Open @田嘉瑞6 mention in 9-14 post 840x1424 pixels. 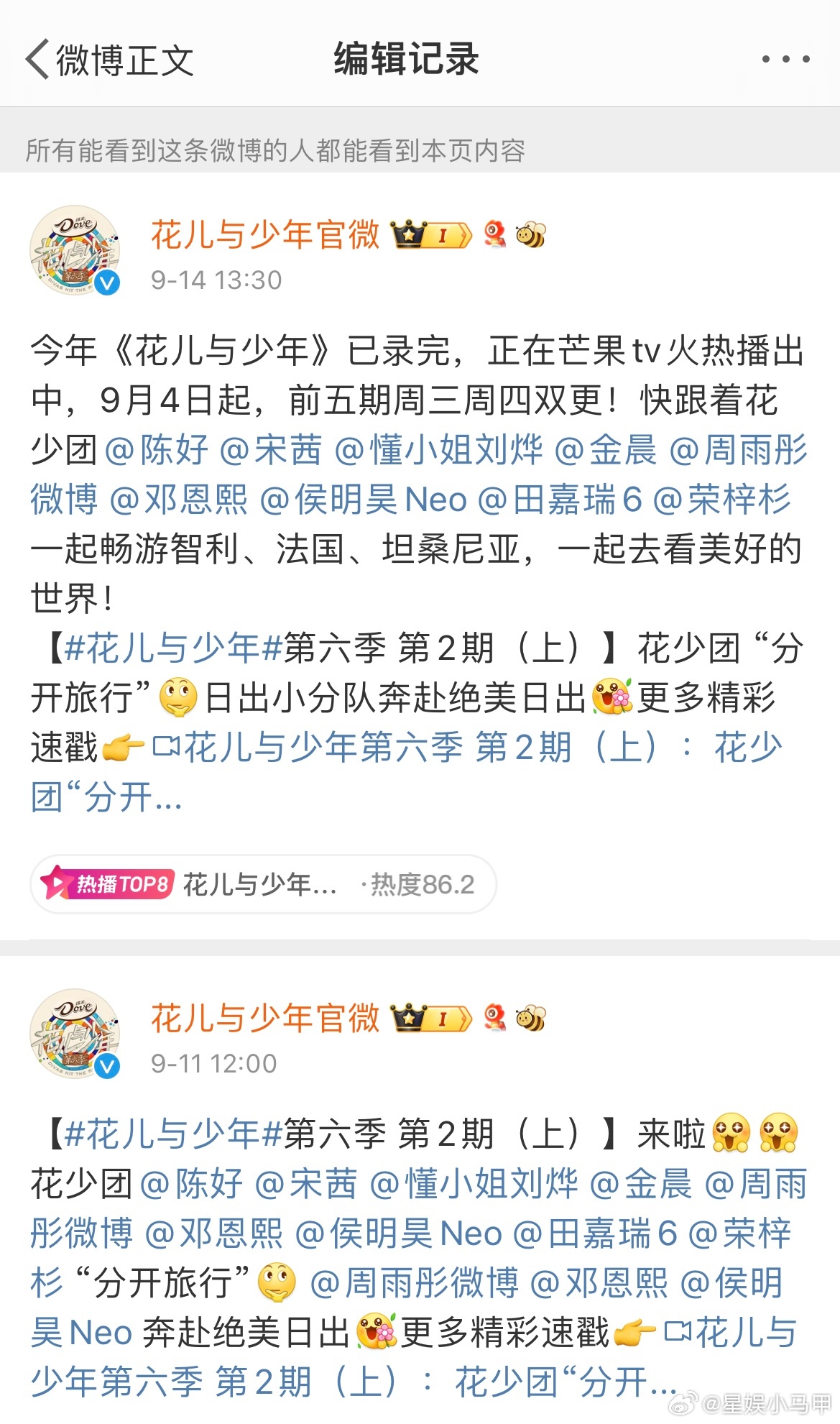tap(560, 500)
